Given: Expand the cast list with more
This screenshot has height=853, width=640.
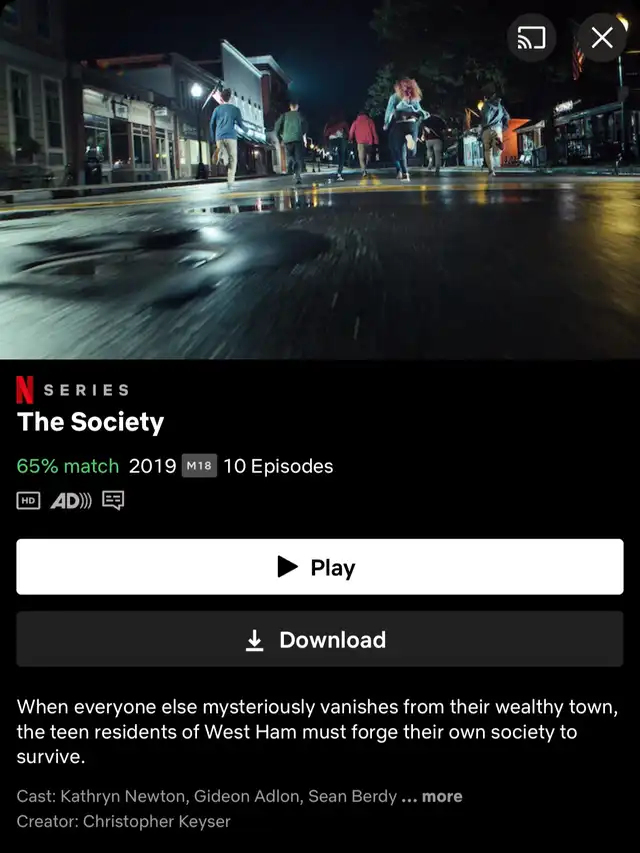Looking at the screenshot, I should pos(441,796).
